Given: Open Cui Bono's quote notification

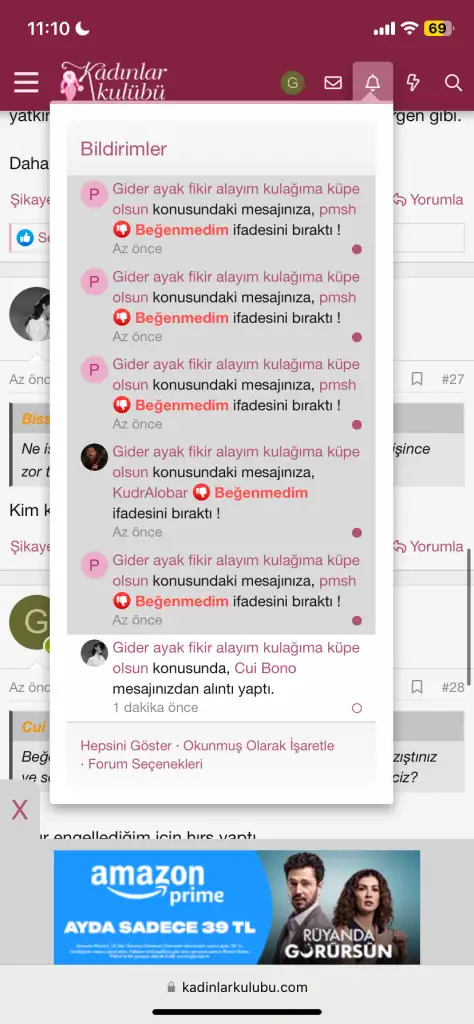Looking at the screenshot, I should [x=221, y=677].
